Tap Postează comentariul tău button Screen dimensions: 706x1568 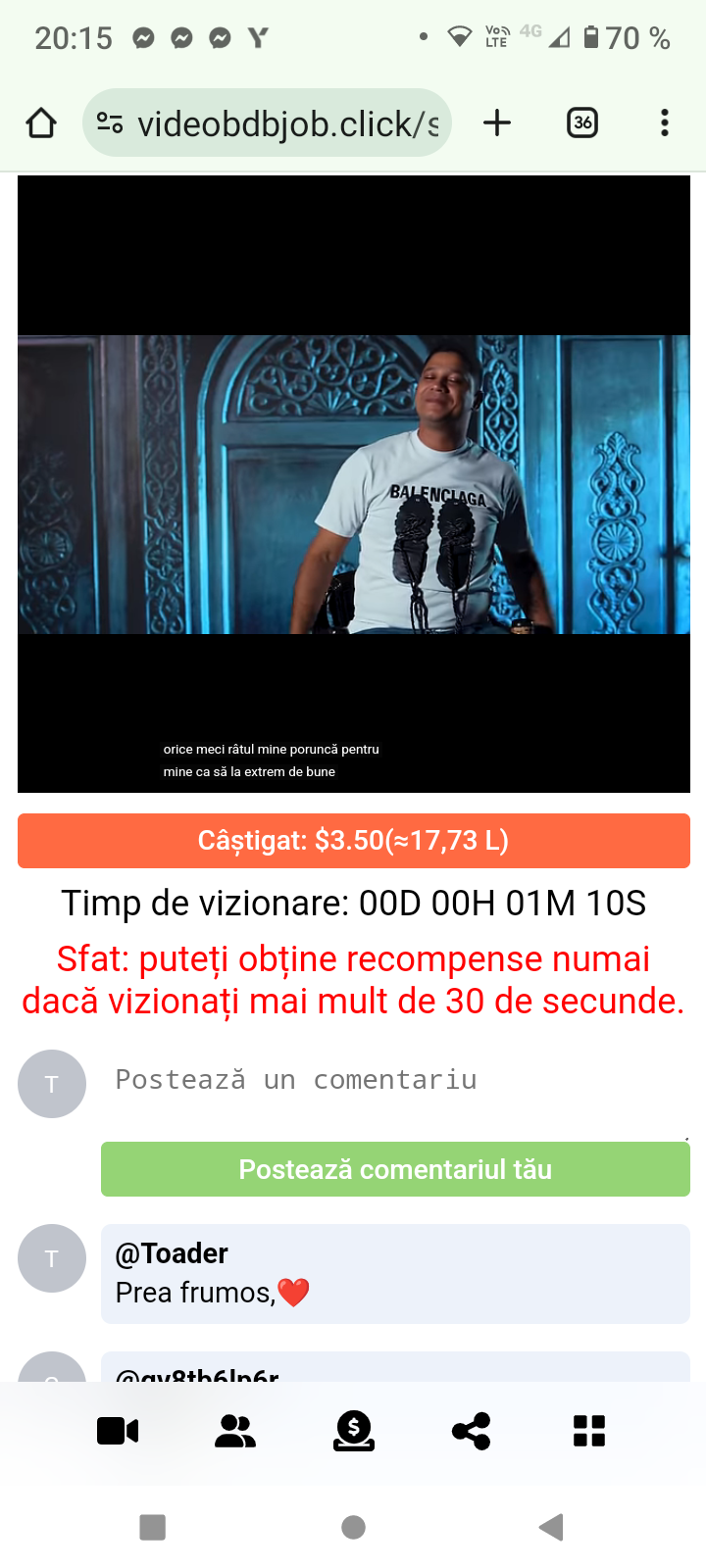tap(395, 1169)
